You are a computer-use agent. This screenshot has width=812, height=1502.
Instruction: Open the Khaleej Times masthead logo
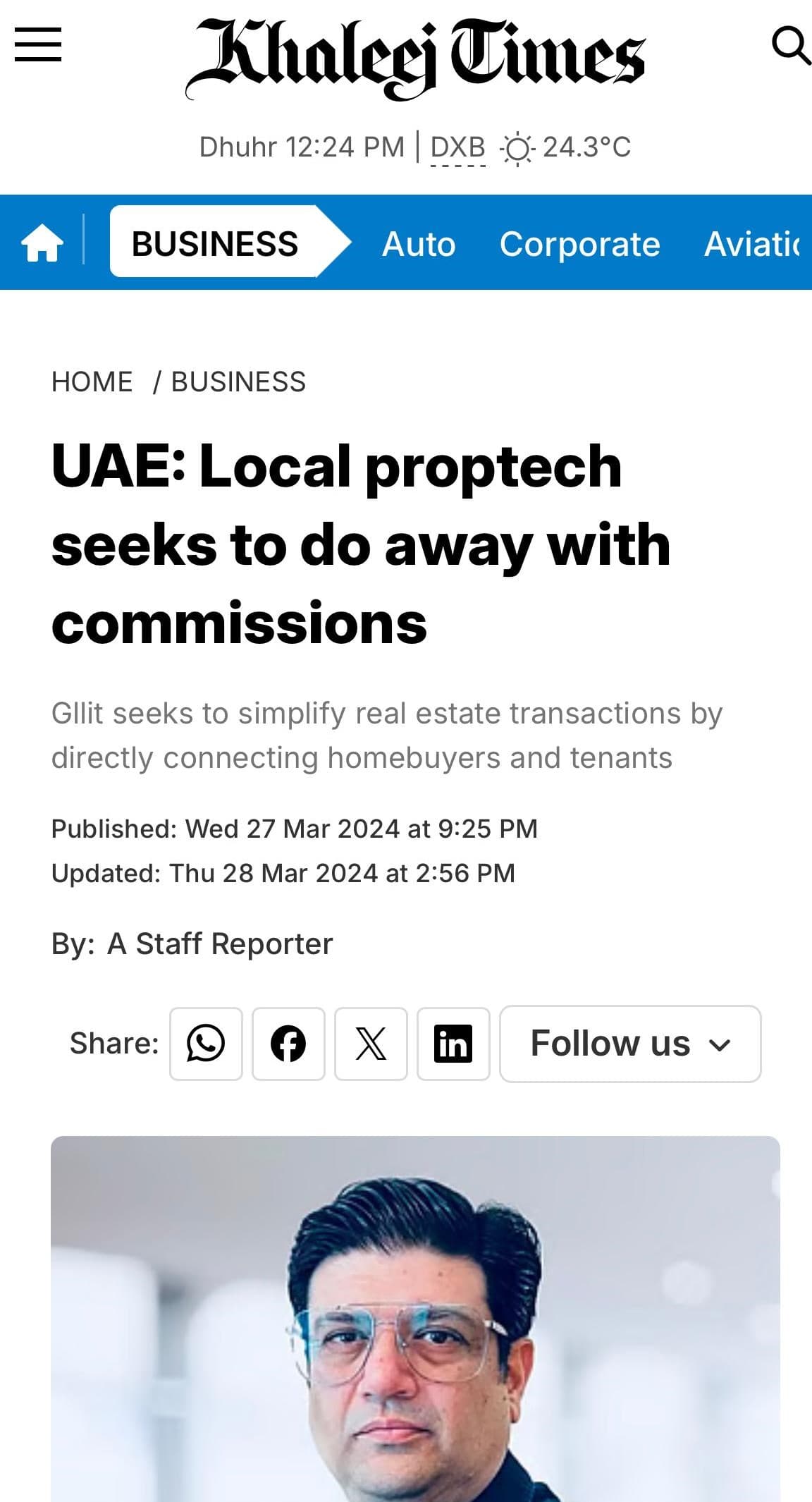421,56
